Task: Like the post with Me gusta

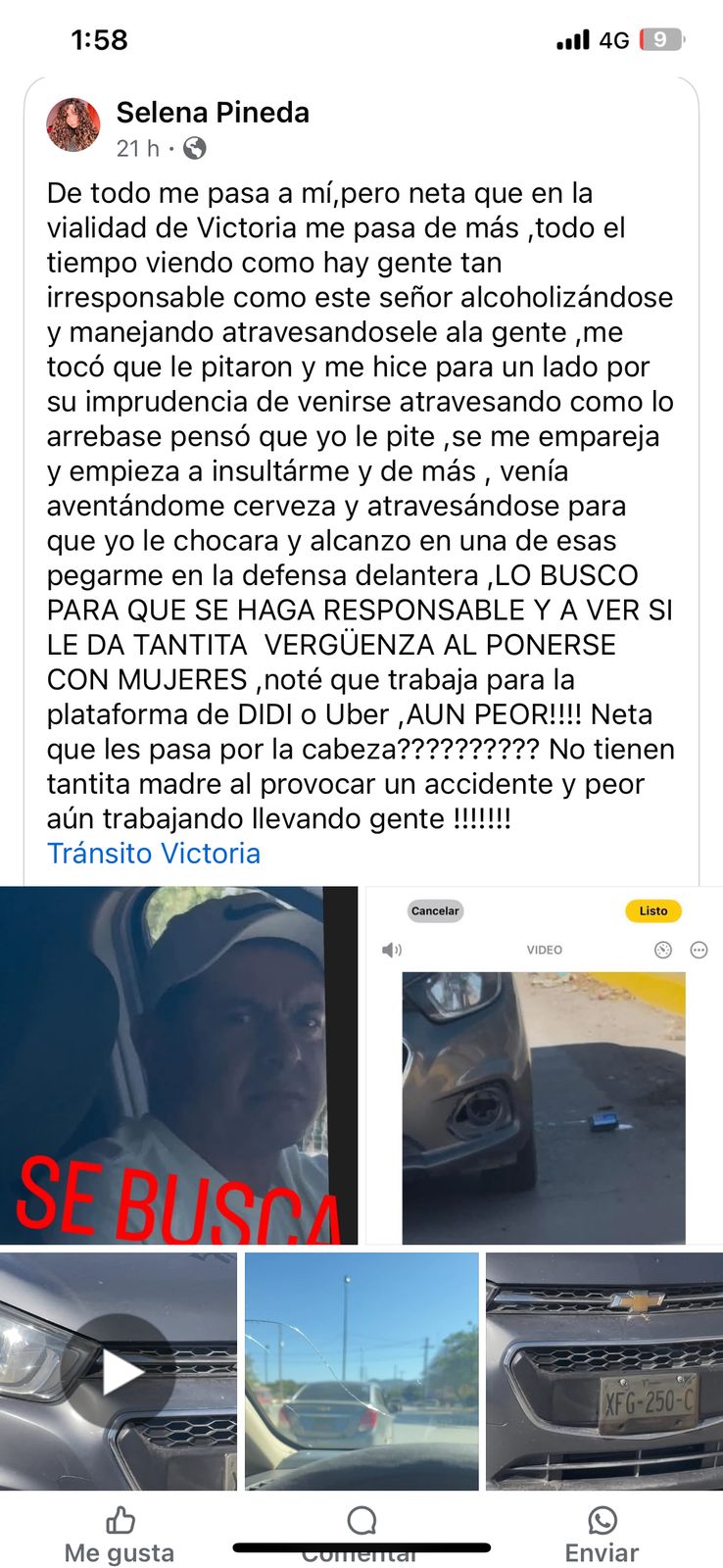Action: (120, 1535)
